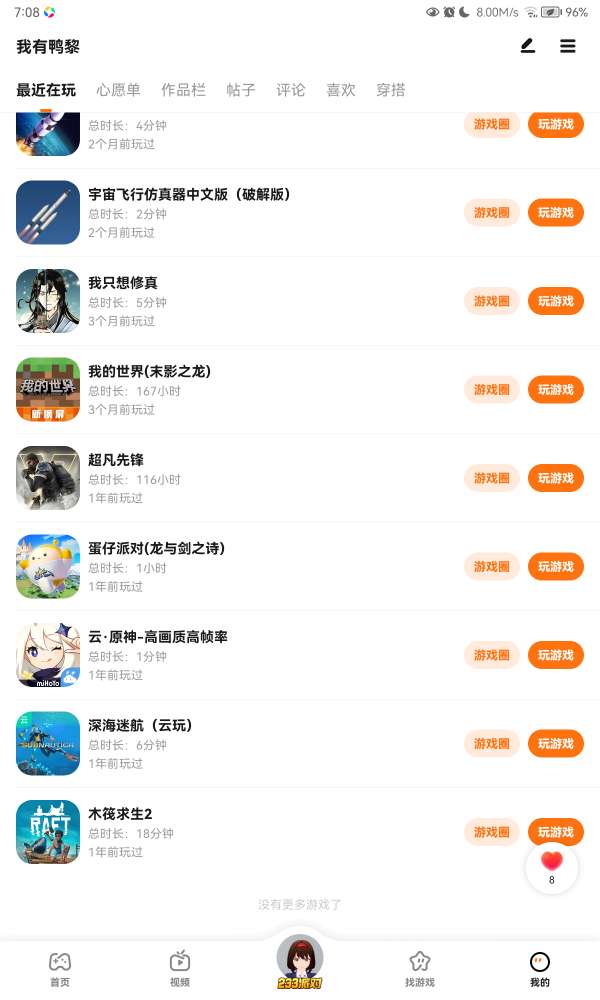Open the 帖子 tab
Viewport: 600px width, 1000px height.
tap(241, 90)
